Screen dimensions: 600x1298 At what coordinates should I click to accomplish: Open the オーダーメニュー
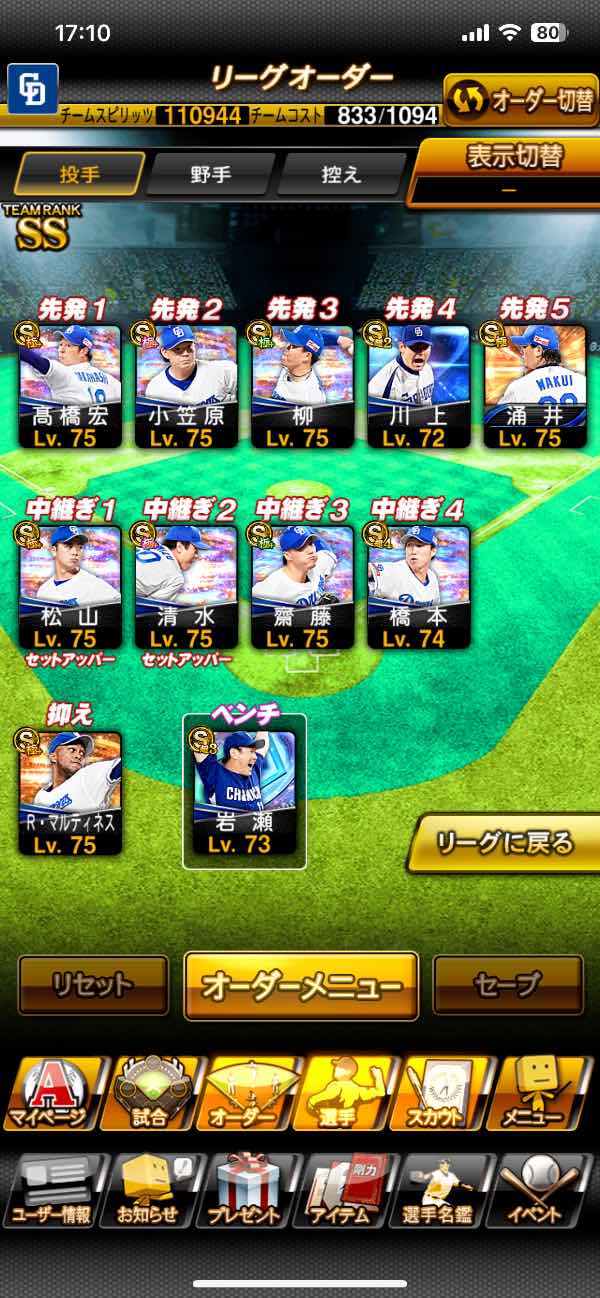[x=301, y=985]
